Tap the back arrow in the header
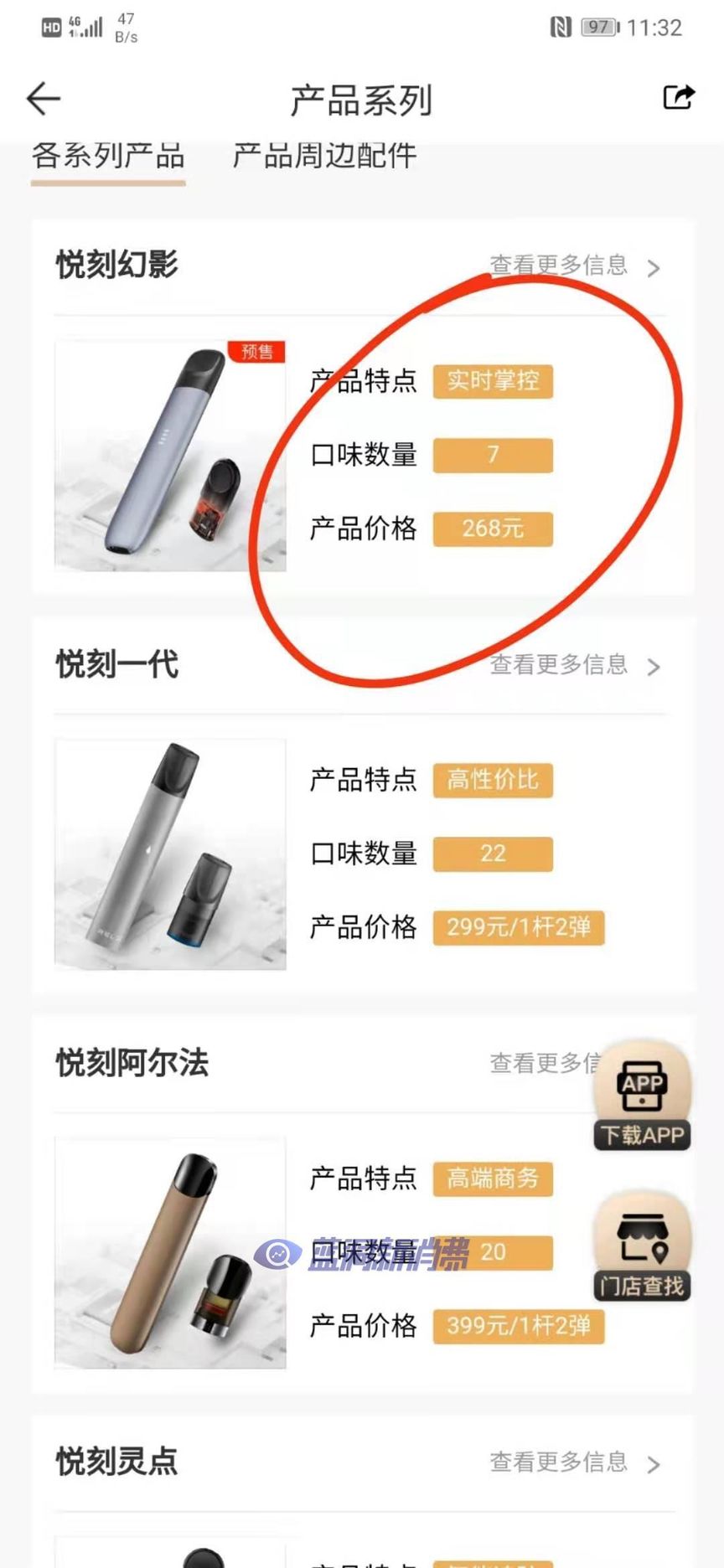The image size is (724, 1568). tap(42, 98)
